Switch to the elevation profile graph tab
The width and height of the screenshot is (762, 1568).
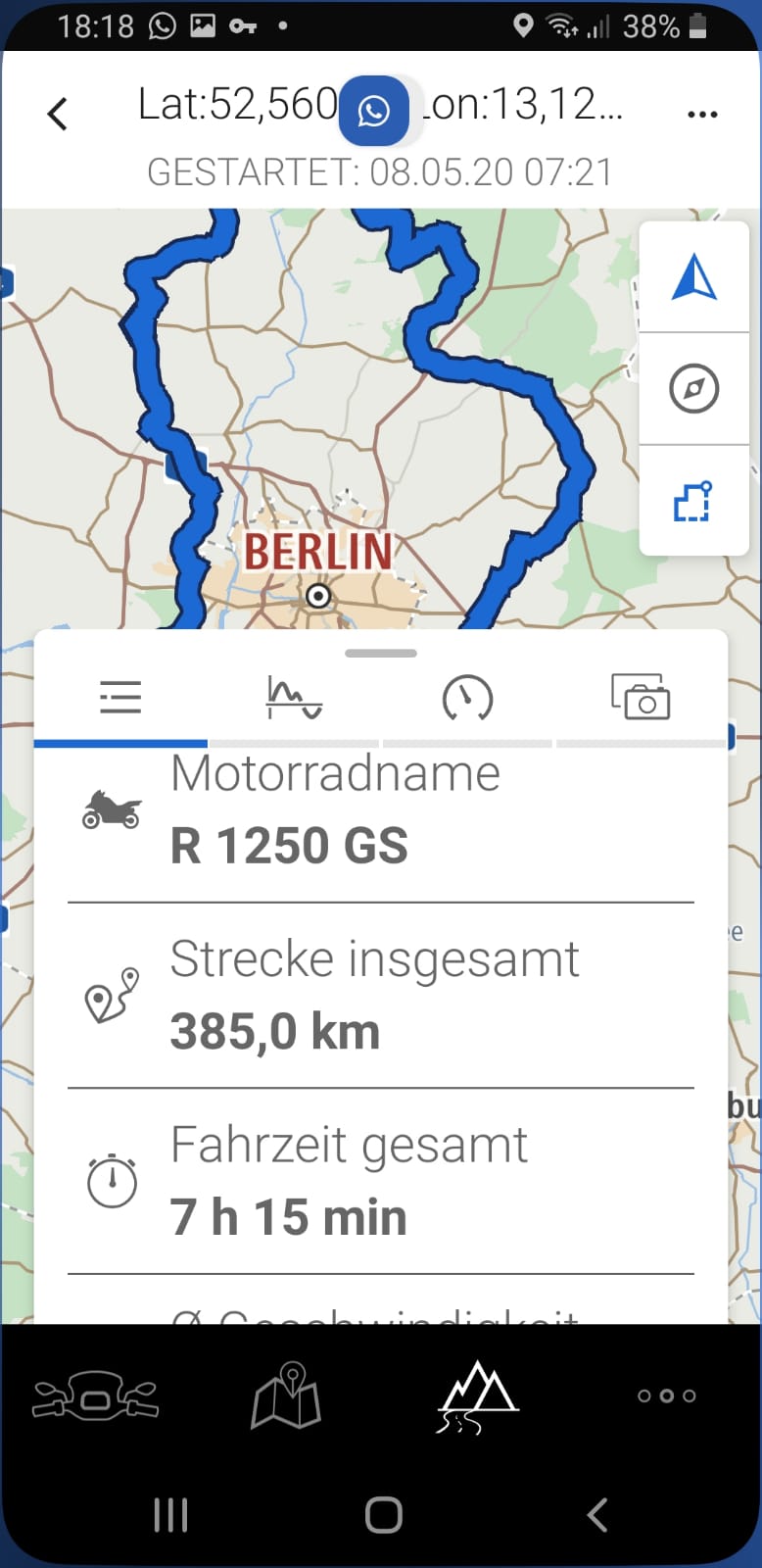click(294, 698)
